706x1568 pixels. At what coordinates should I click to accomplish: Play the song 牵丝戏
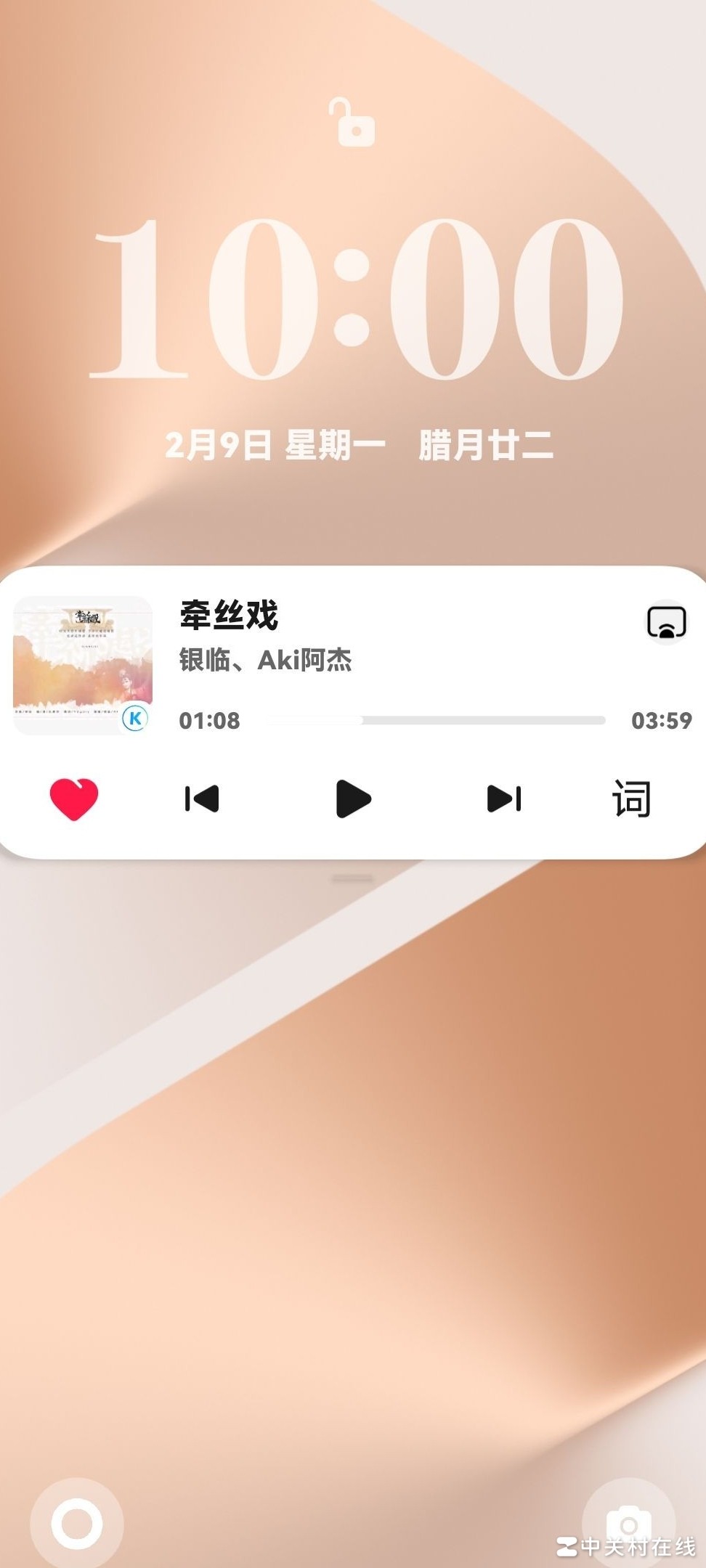(x=354, y=799)
